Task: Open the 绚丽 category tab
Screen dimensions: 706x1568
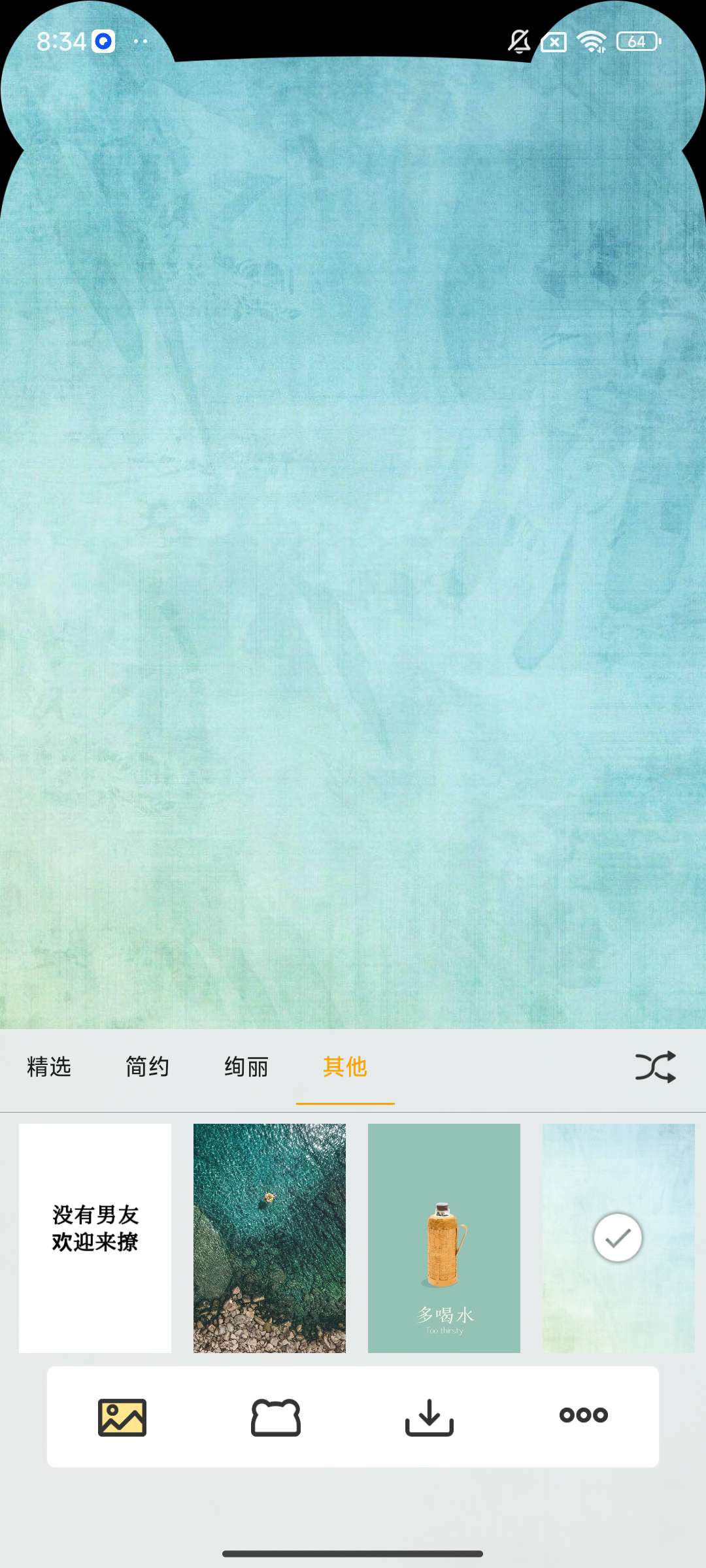Action: (246, 1067)
